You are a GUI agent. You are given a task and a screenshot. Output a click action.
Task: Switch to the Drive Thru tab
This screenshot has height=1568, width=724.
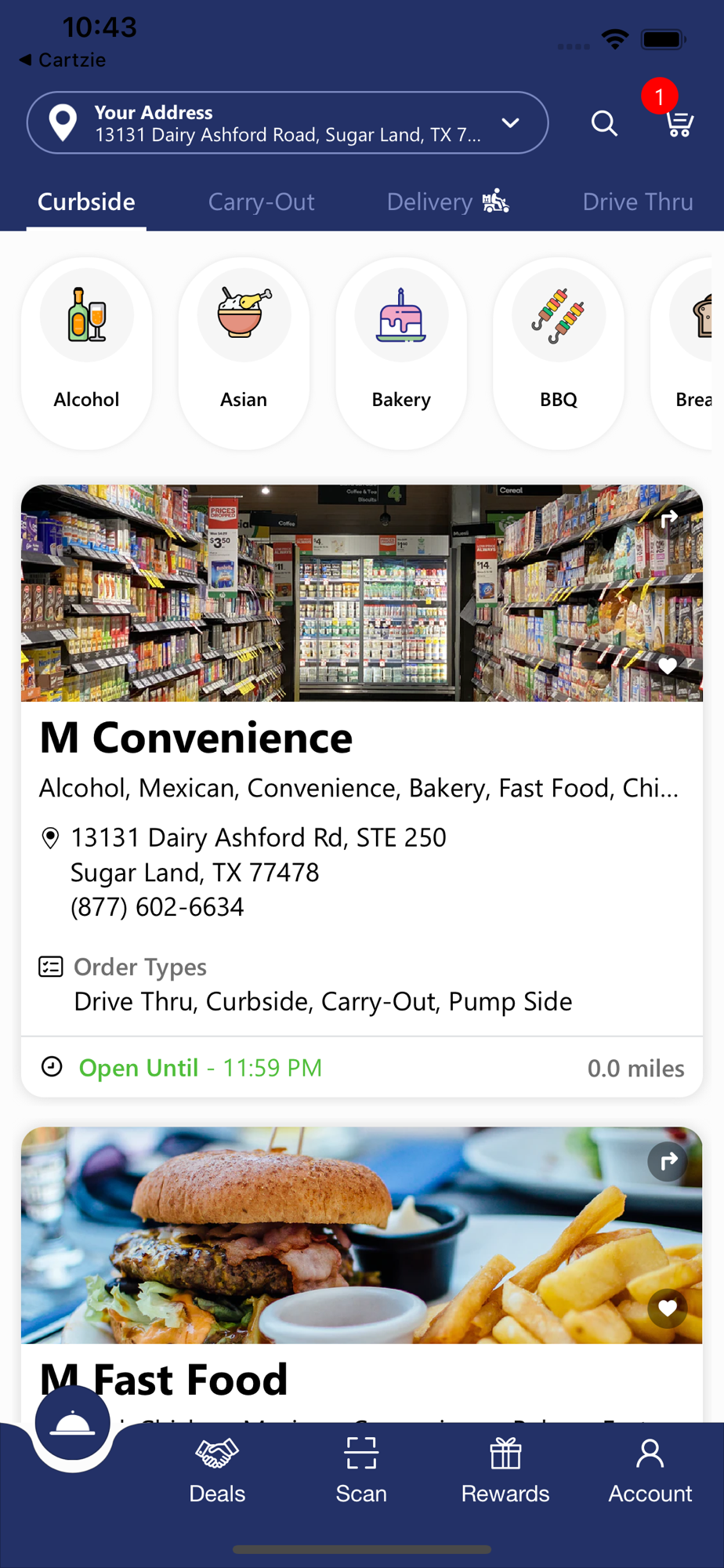tap(637, 202)
